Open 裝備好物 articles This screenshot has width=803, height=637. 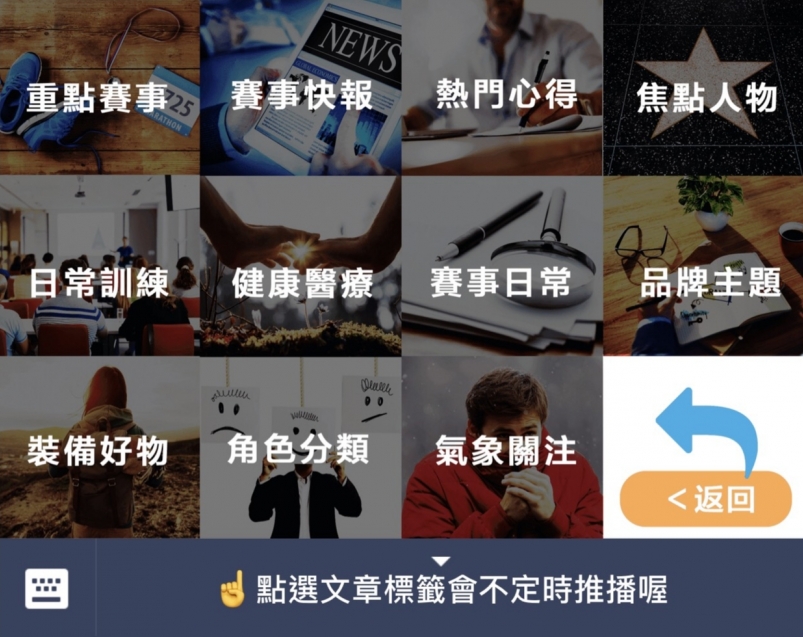coord(100,448)
